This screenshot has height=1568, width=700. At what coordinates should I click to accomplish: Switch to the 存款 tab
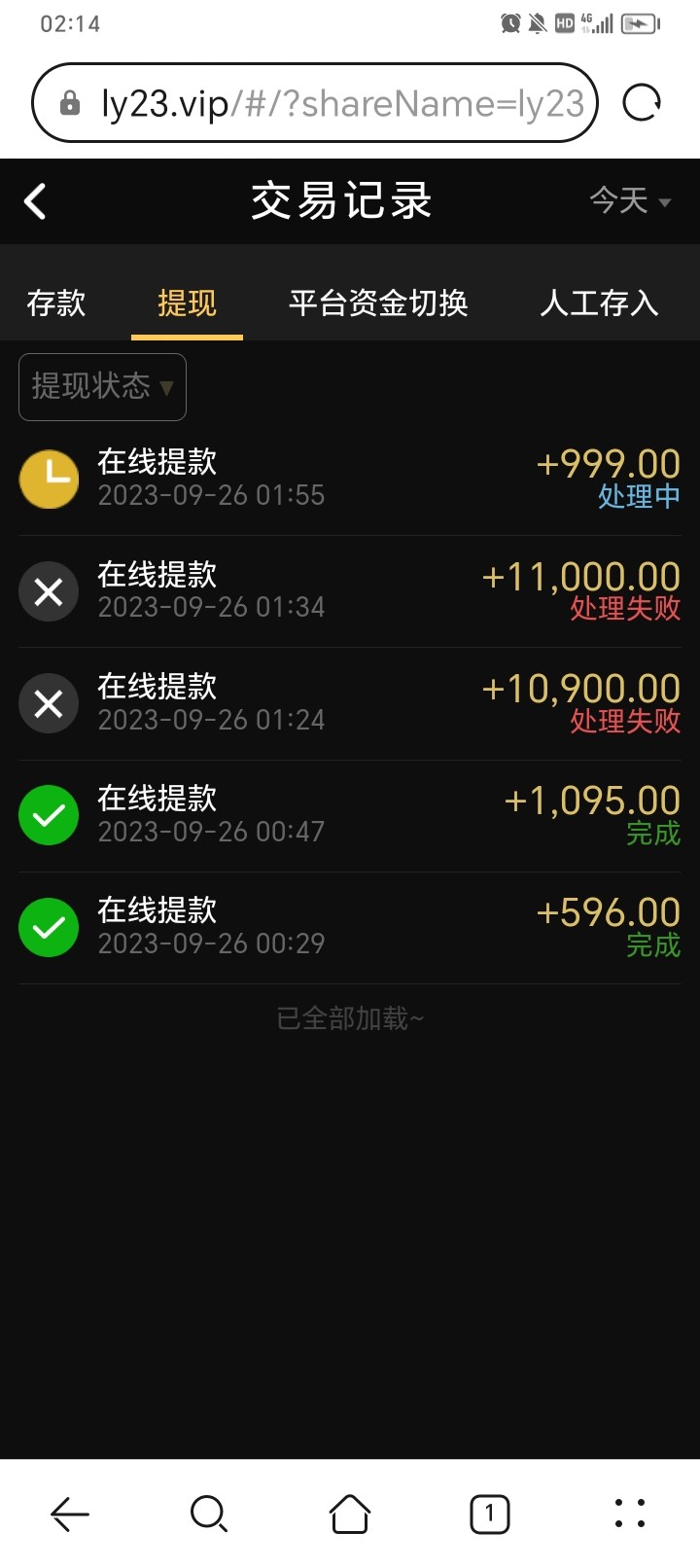coord(55,303)
